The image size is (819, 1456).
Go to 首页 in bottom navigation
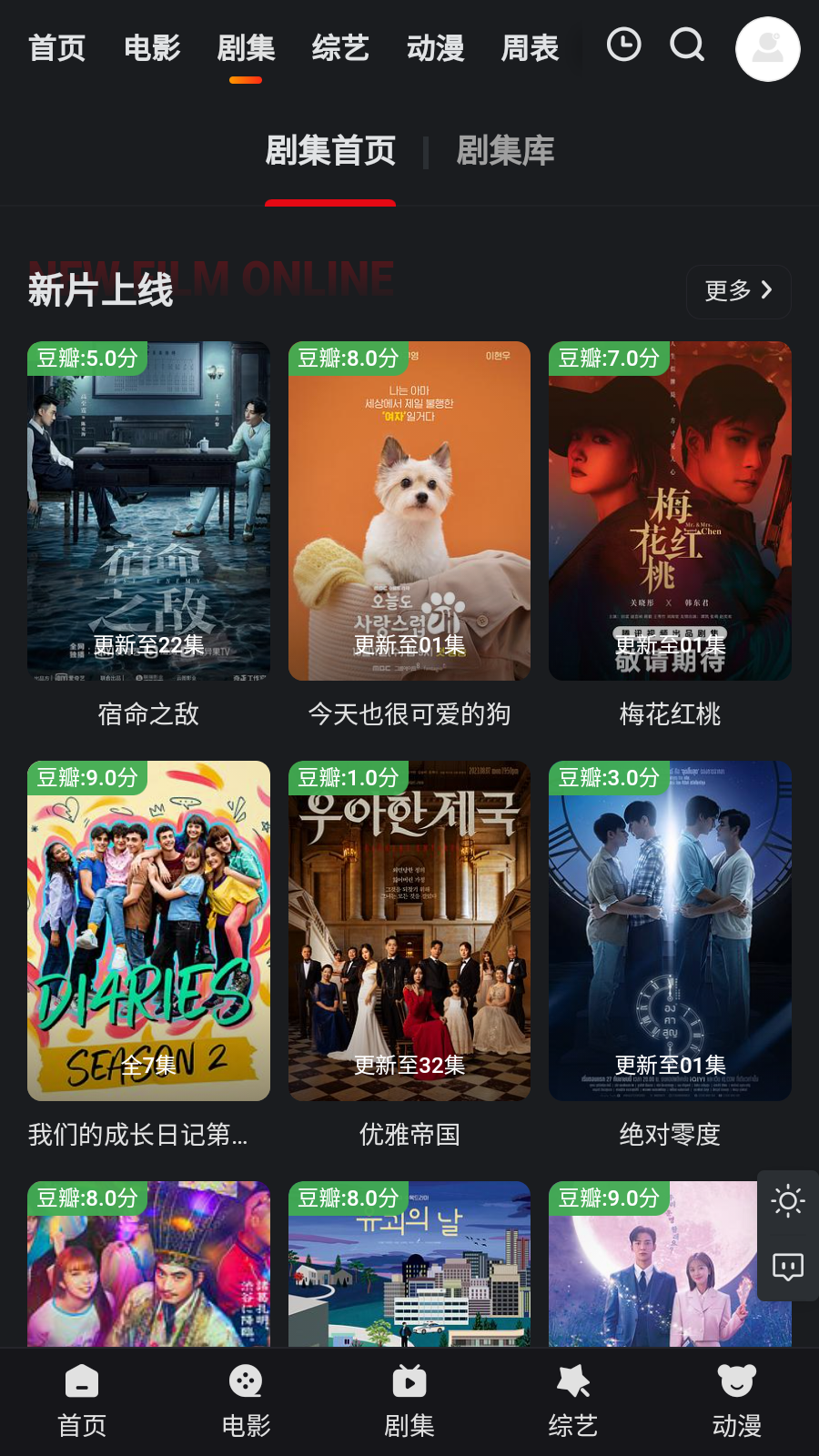82,1401
